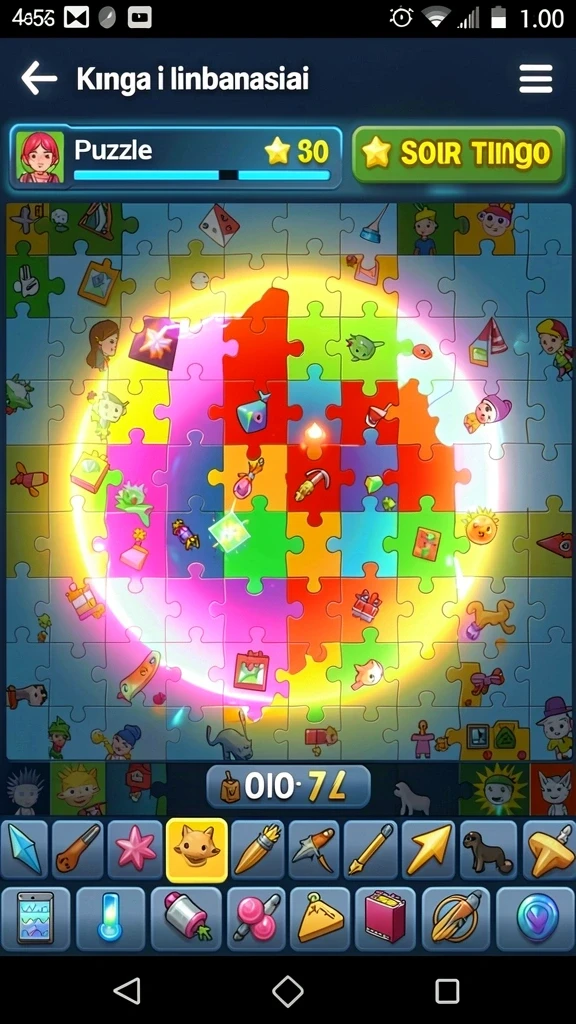Open the hamburger menu
The height and width of the screenshot is (1024, 576).
click(x=536, y=79)
